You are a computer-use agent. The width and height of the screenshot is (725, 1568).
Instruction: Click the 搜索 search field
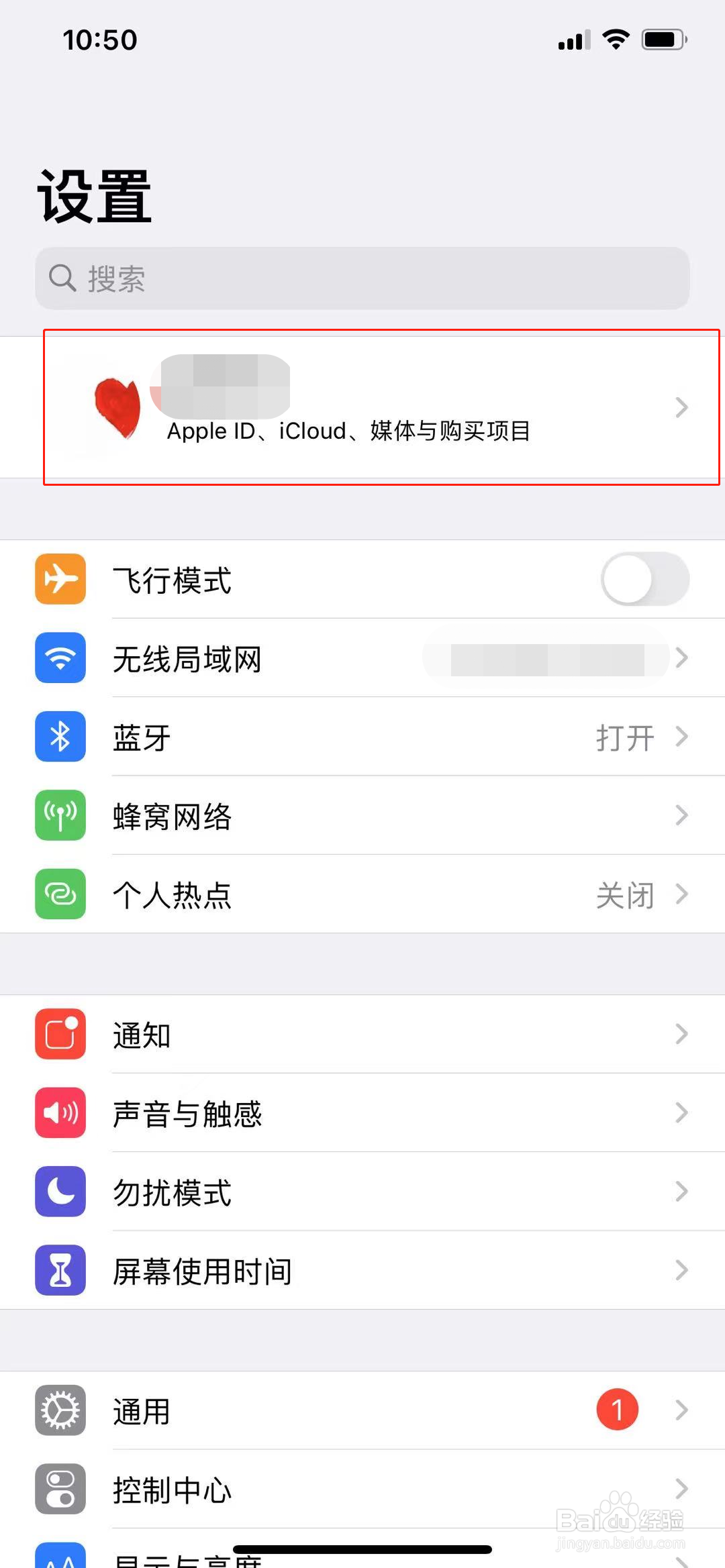[x=362, y=278]
